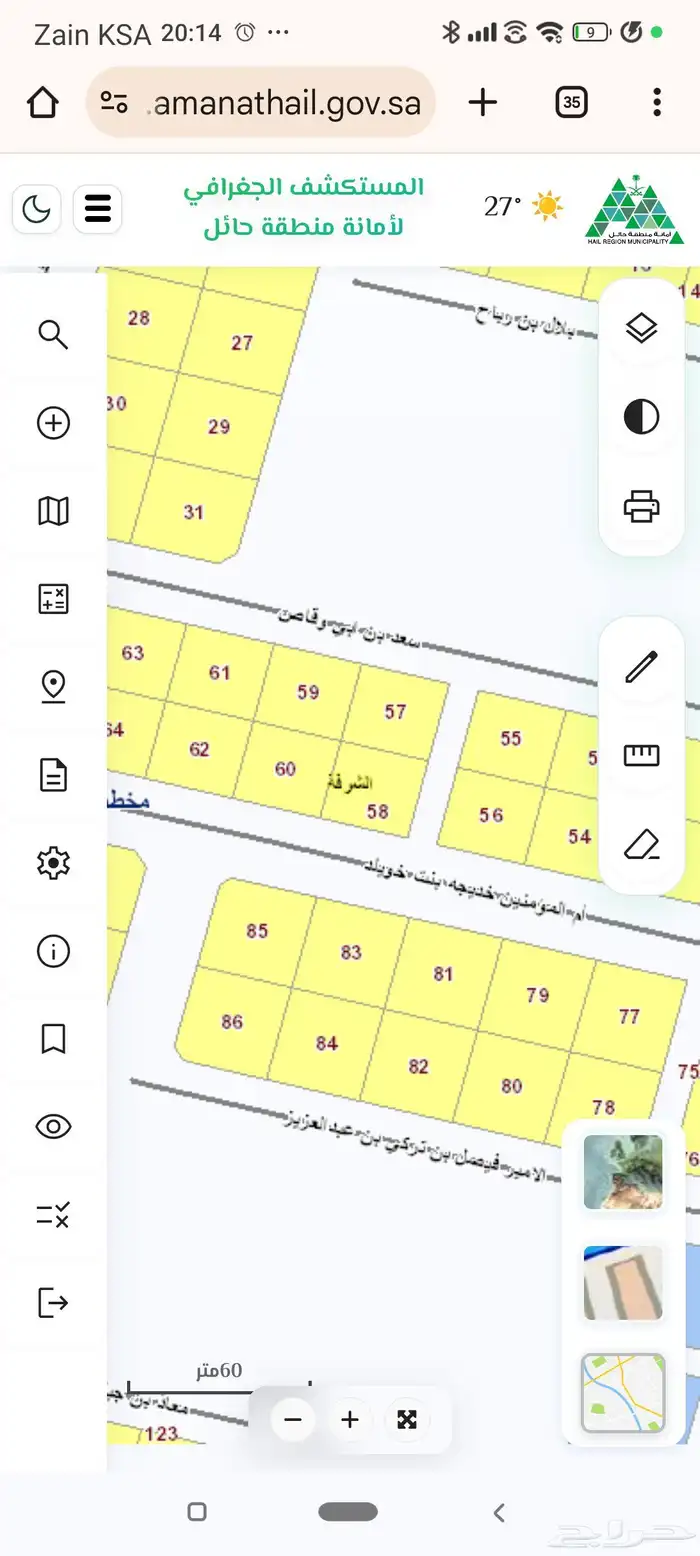Open a new browser tab
The height and width of the screenshot is (1556, 700).
point(483,102)
